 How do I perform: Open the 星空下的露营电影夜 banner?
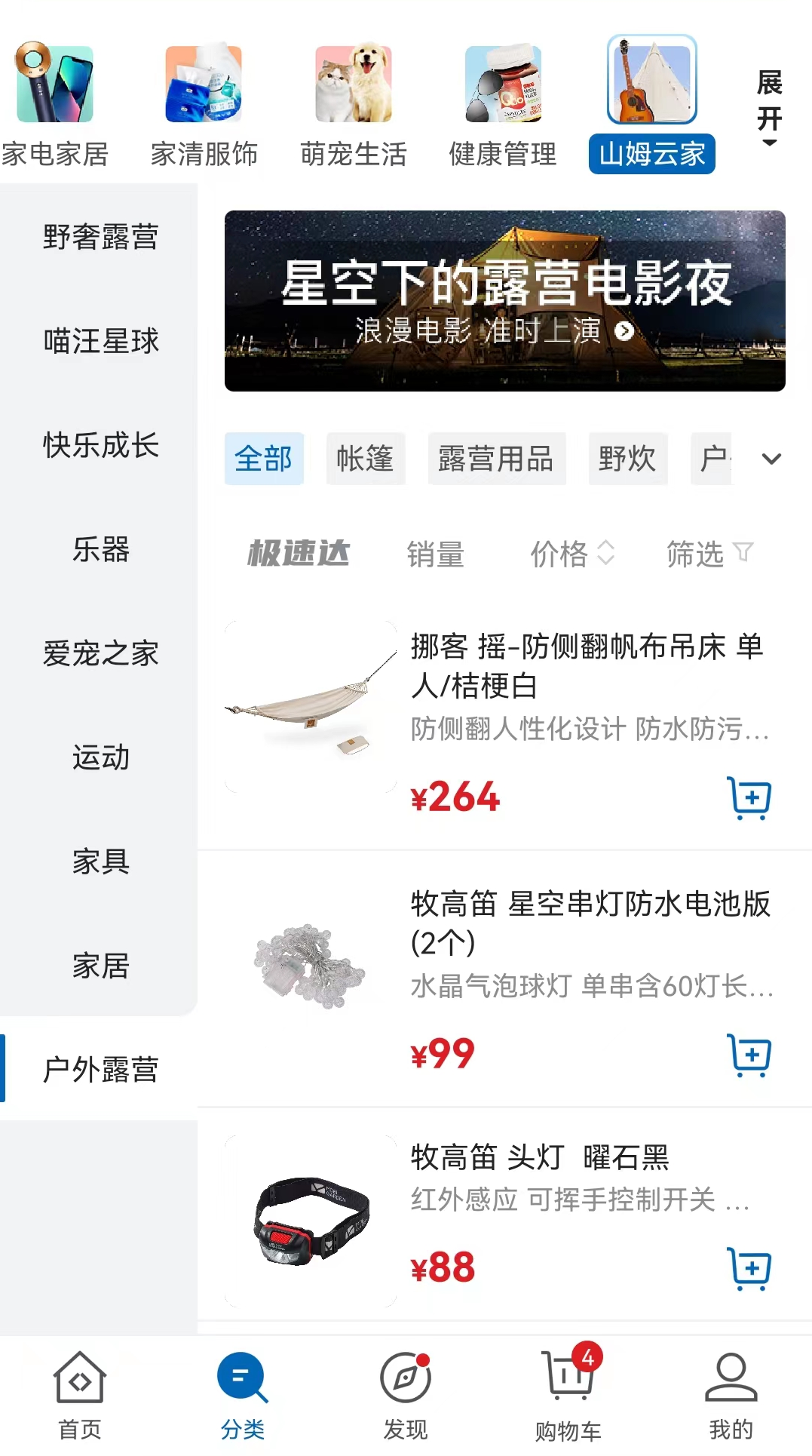504,301
